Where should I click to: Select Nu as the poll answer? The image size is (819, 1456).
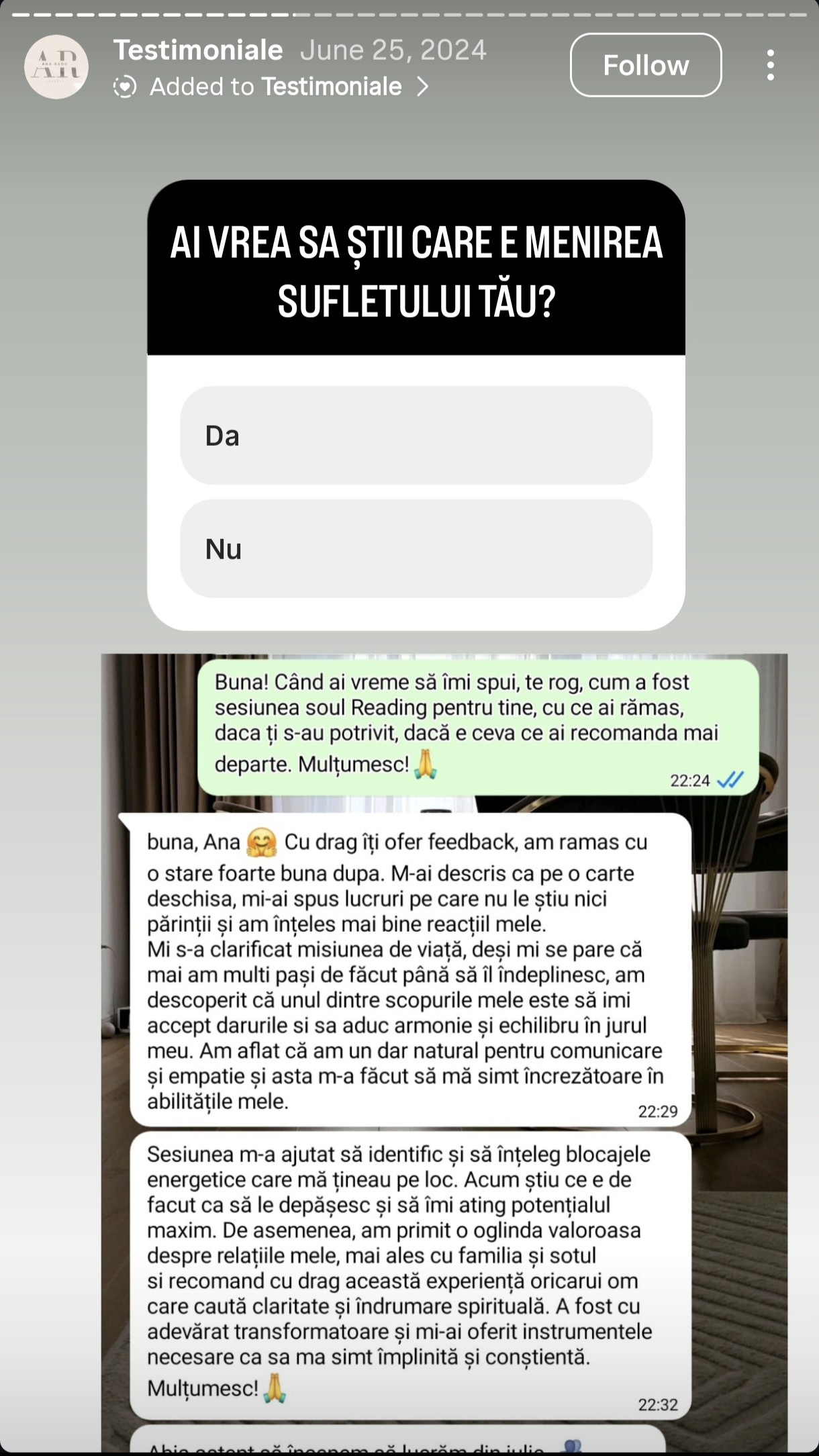point(416,548)
